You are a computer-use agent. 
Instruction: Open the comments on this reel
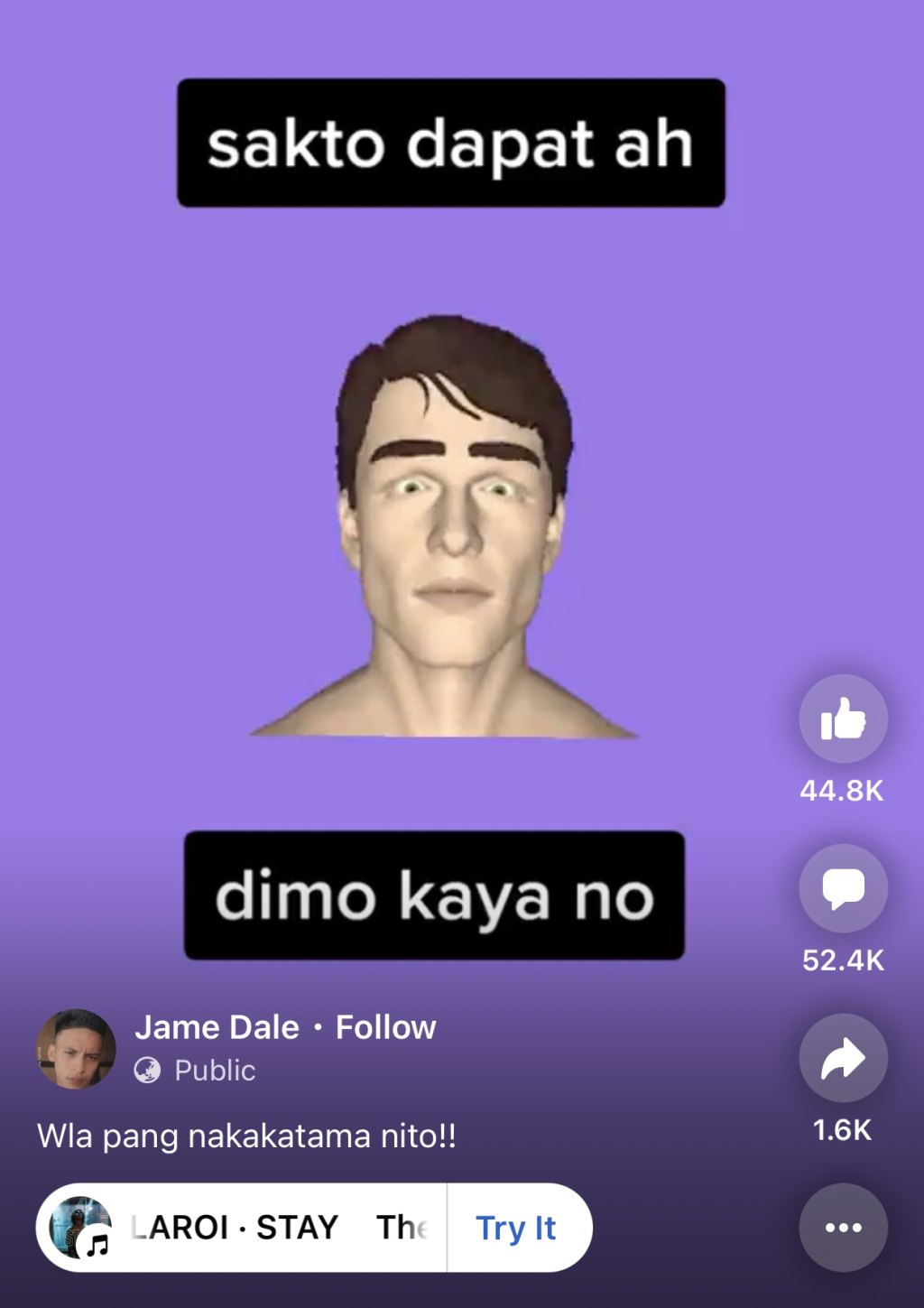point(843,888)
